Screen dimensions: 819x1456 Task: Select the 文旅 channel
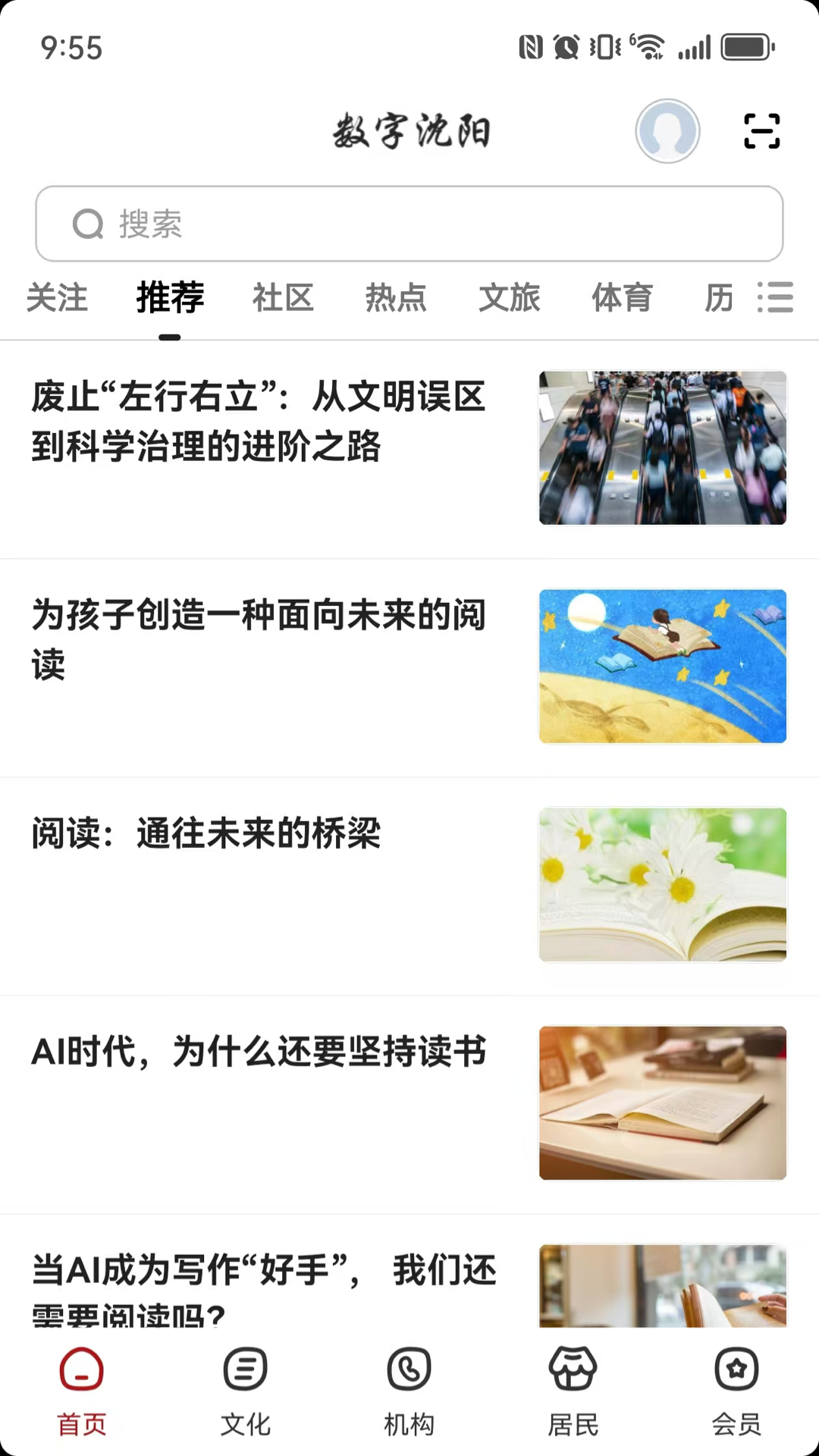[x=509, y=298]
